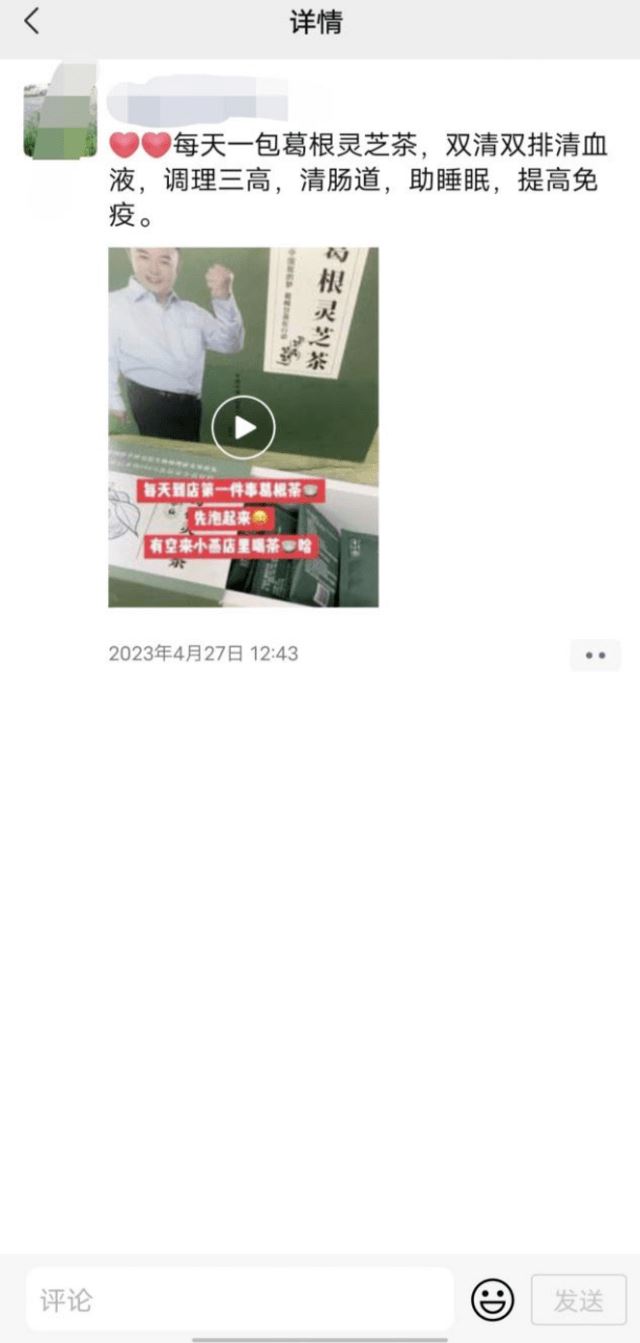Go back from the 详情 page

32,22
